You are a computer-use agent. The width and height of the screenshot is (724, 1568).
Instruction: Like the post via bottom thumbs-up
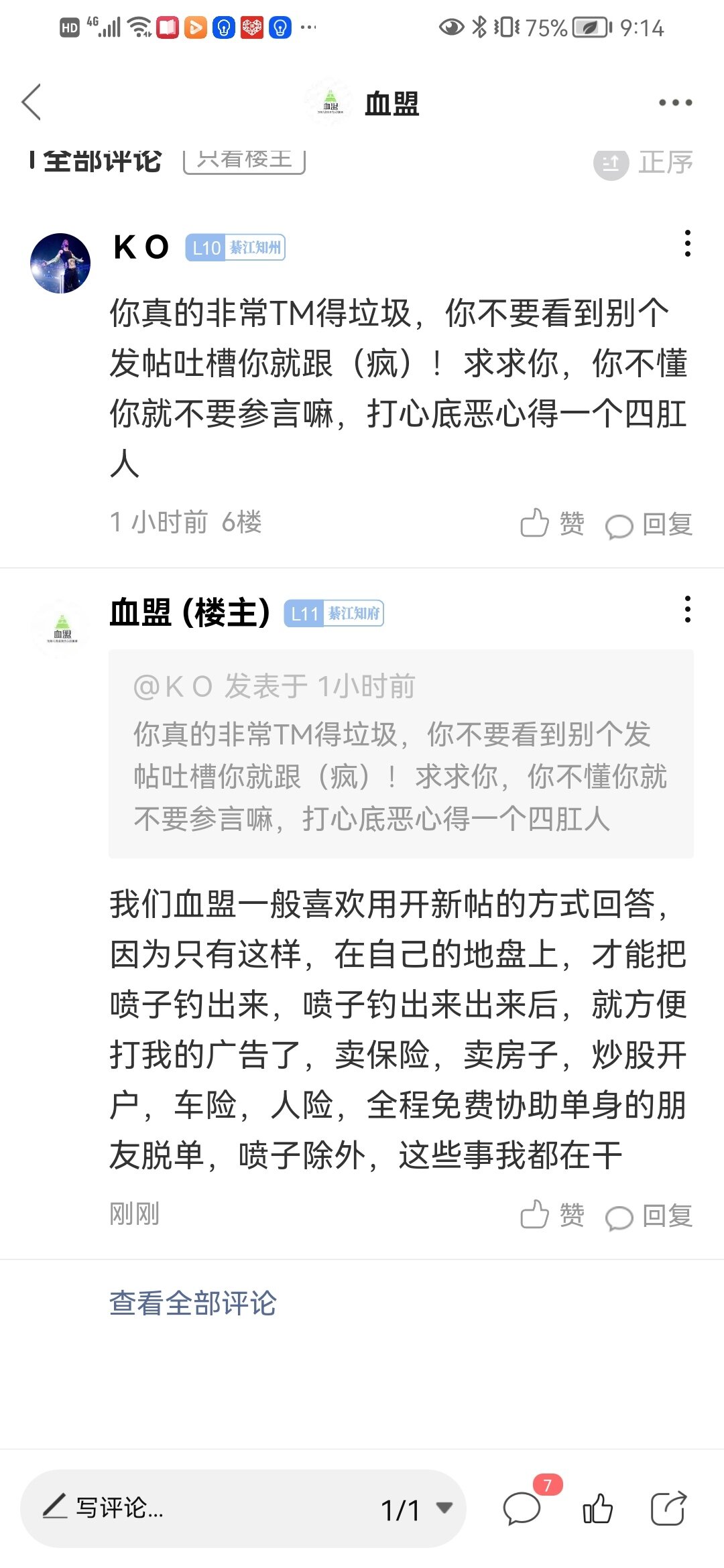click(x=597, y=1510)
